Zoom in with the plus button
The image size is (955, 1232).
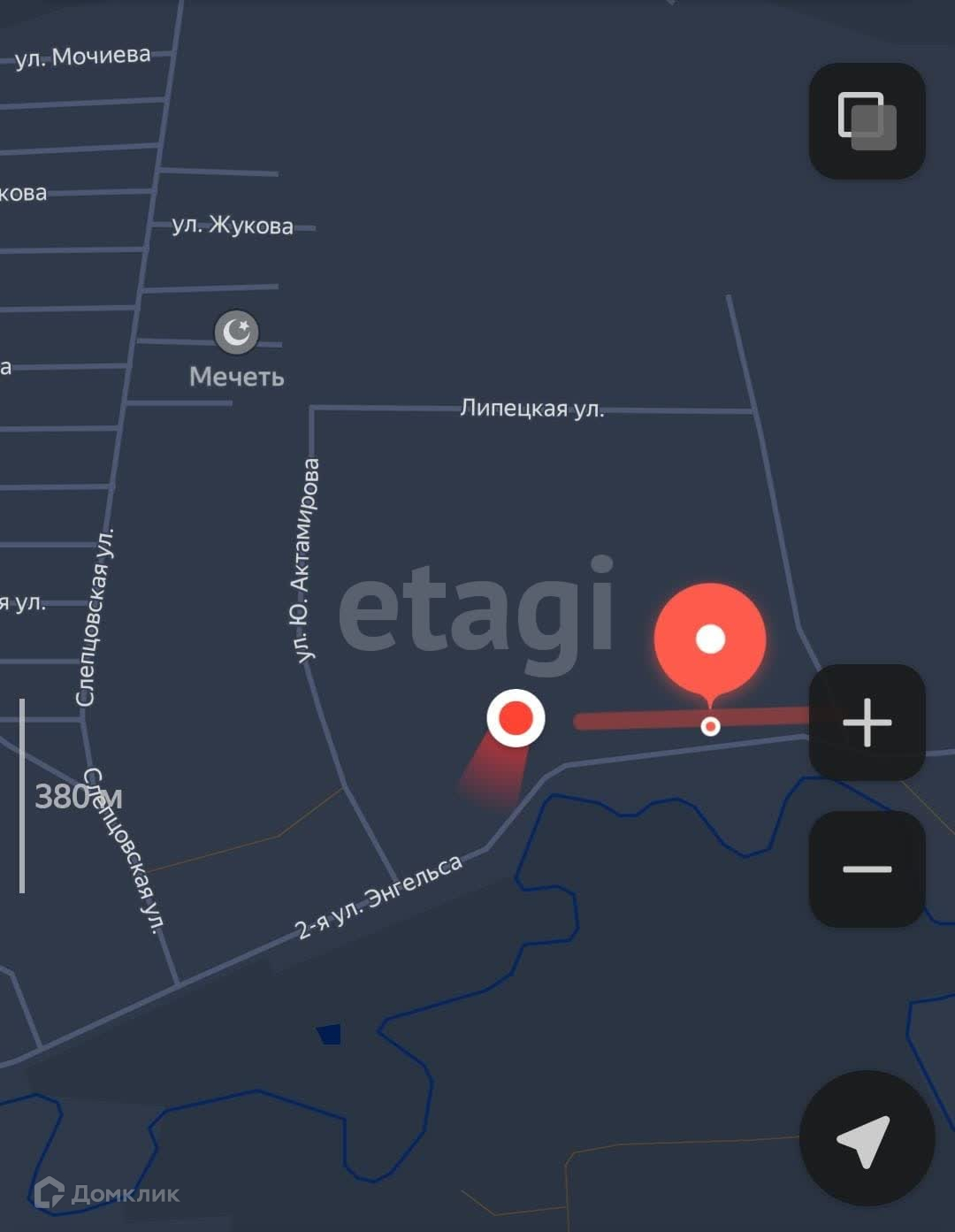click(x=867, y=723)
